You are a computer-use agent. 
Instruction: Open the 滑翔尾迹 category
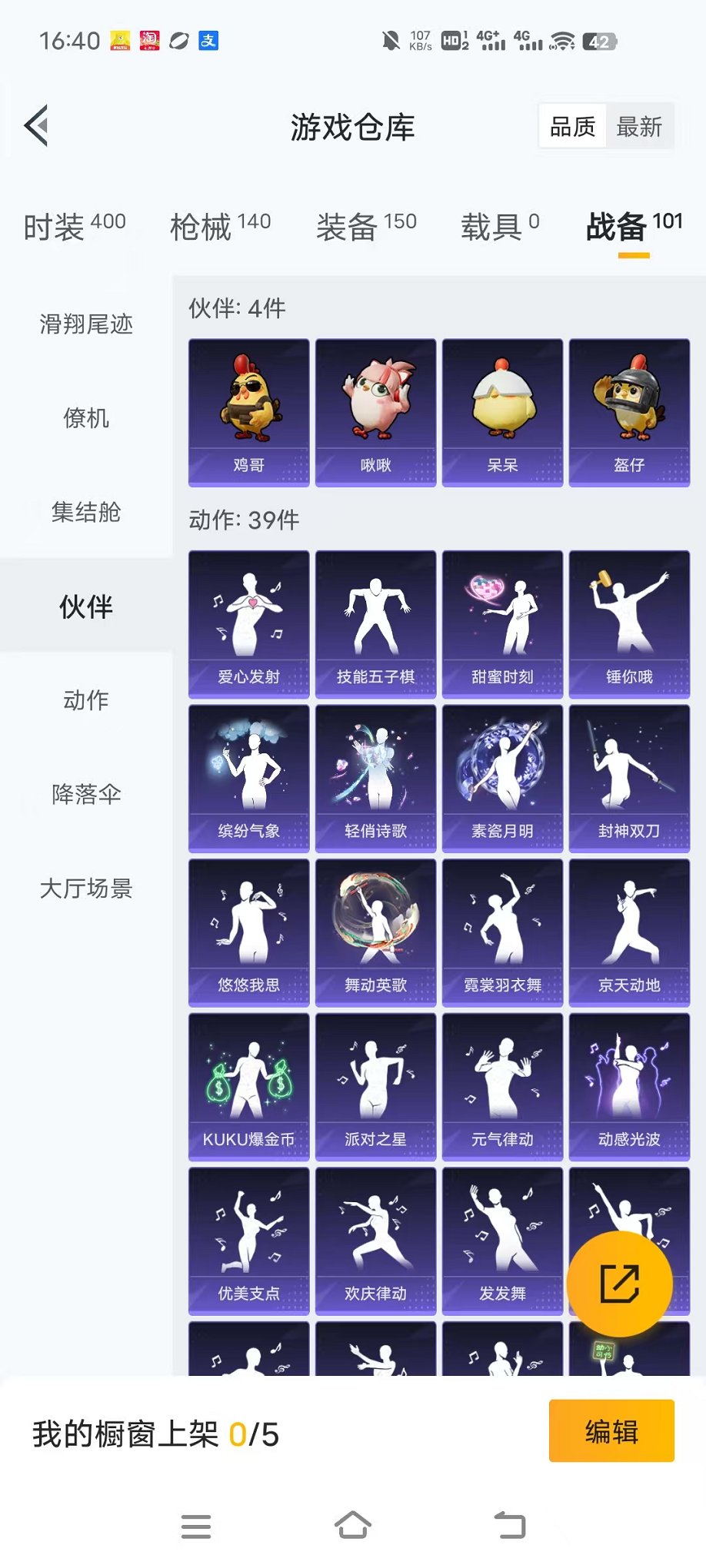coord(85,324)
